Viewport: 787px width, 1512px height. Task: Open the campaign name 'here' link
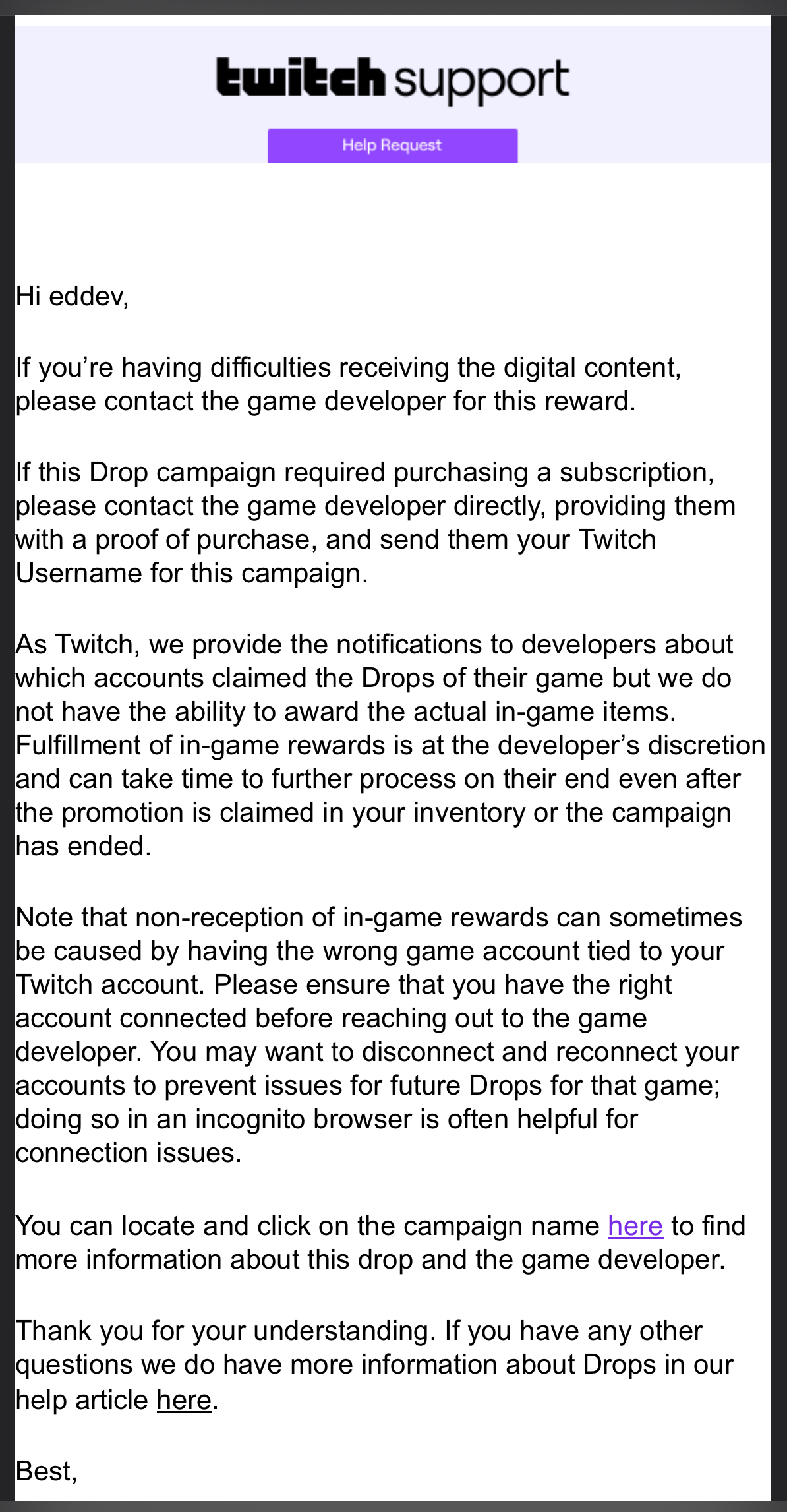click(x=635, y=1226)
